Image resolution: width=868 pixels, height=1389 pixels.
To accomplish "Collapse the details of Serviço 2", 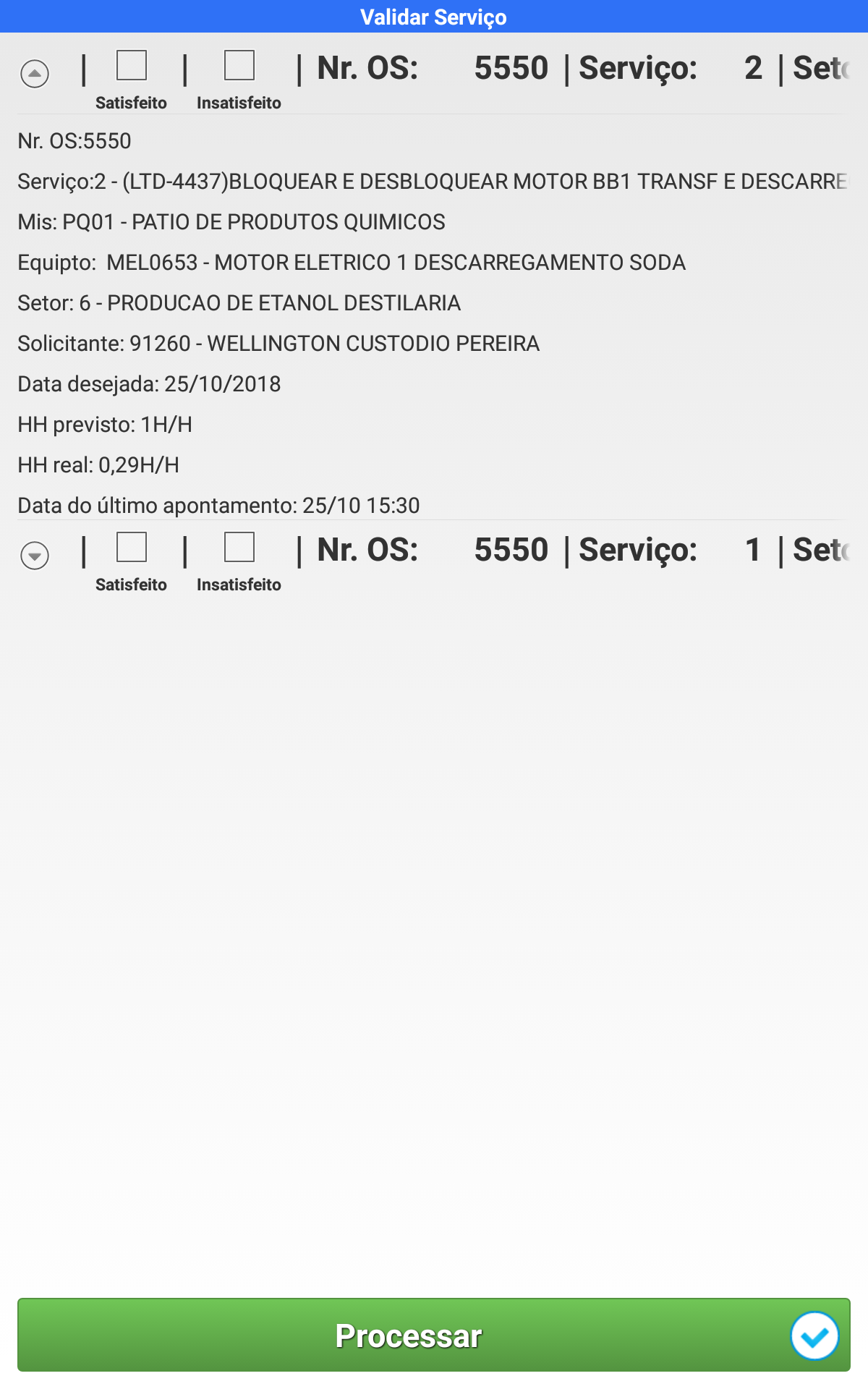I will (x=35, y=73).
